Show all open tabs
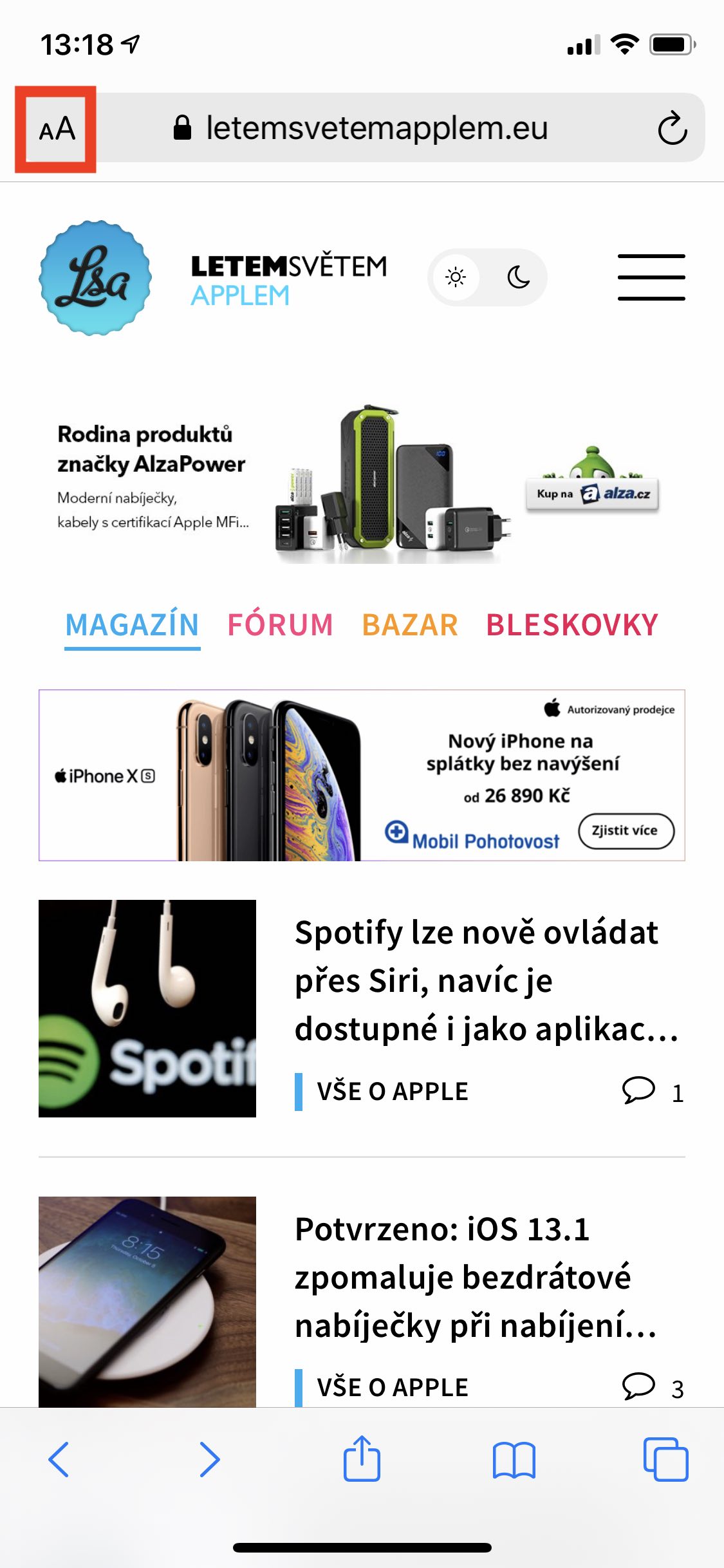This screenshot has height=1568, width=724. (x=665, y=1459)
